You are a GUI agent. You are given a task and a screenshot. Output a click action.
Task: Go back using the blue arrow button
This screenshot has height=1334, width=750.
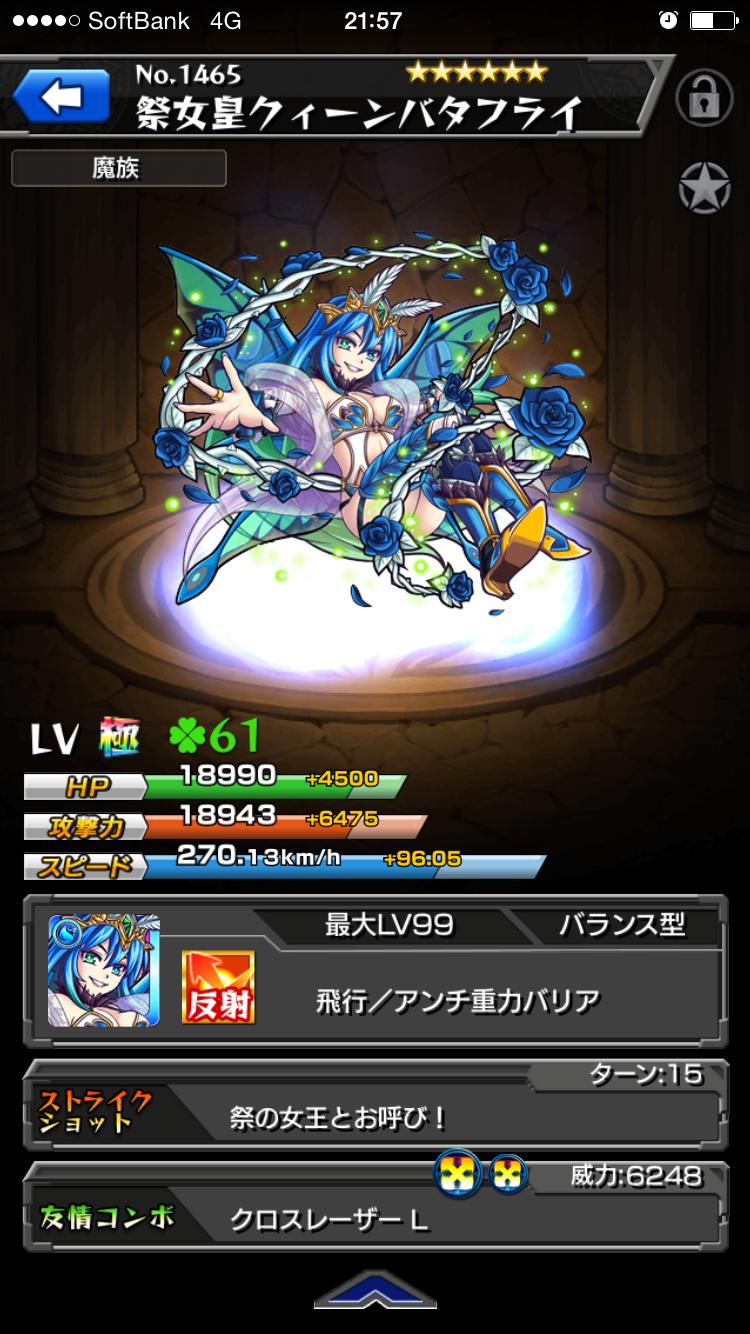[x=61, y=98]
